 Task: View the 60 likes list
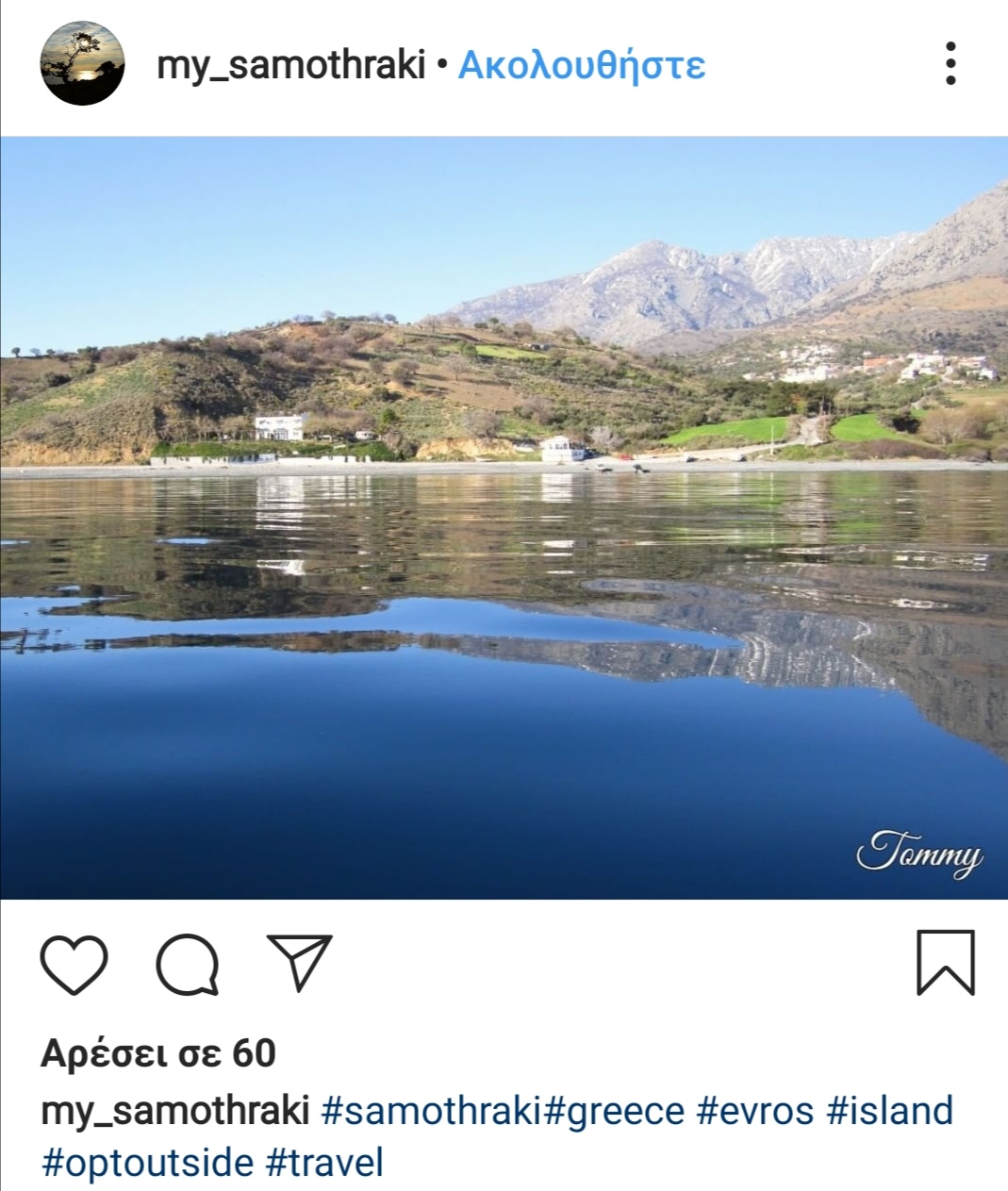(157, 1053)
